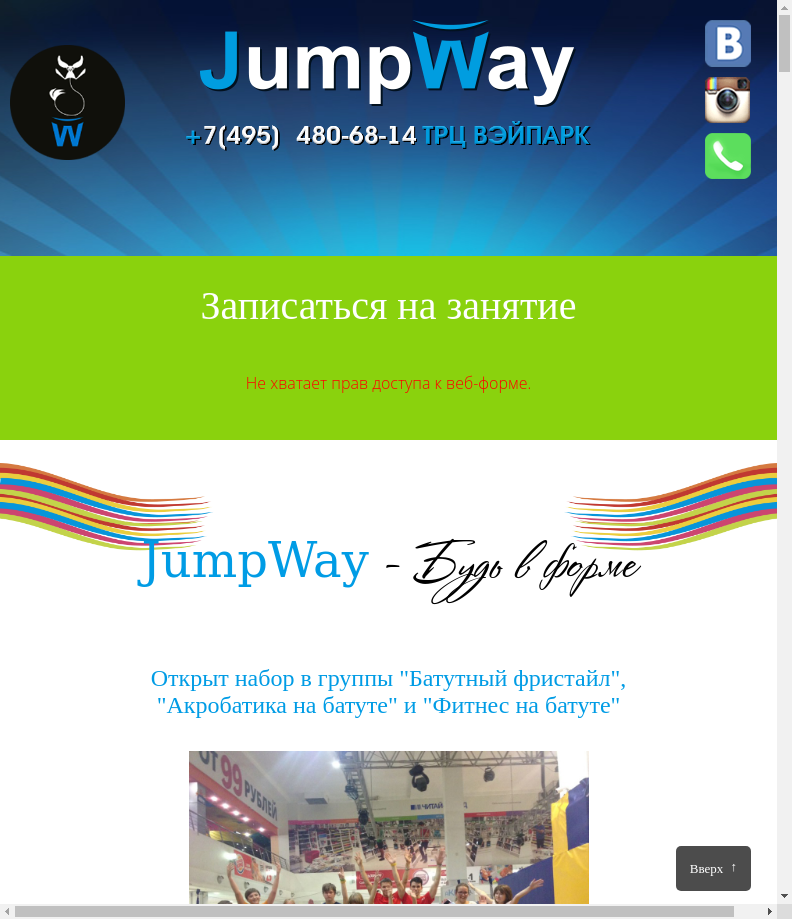Open the JumpWay header logo homepage

(387, 65)
